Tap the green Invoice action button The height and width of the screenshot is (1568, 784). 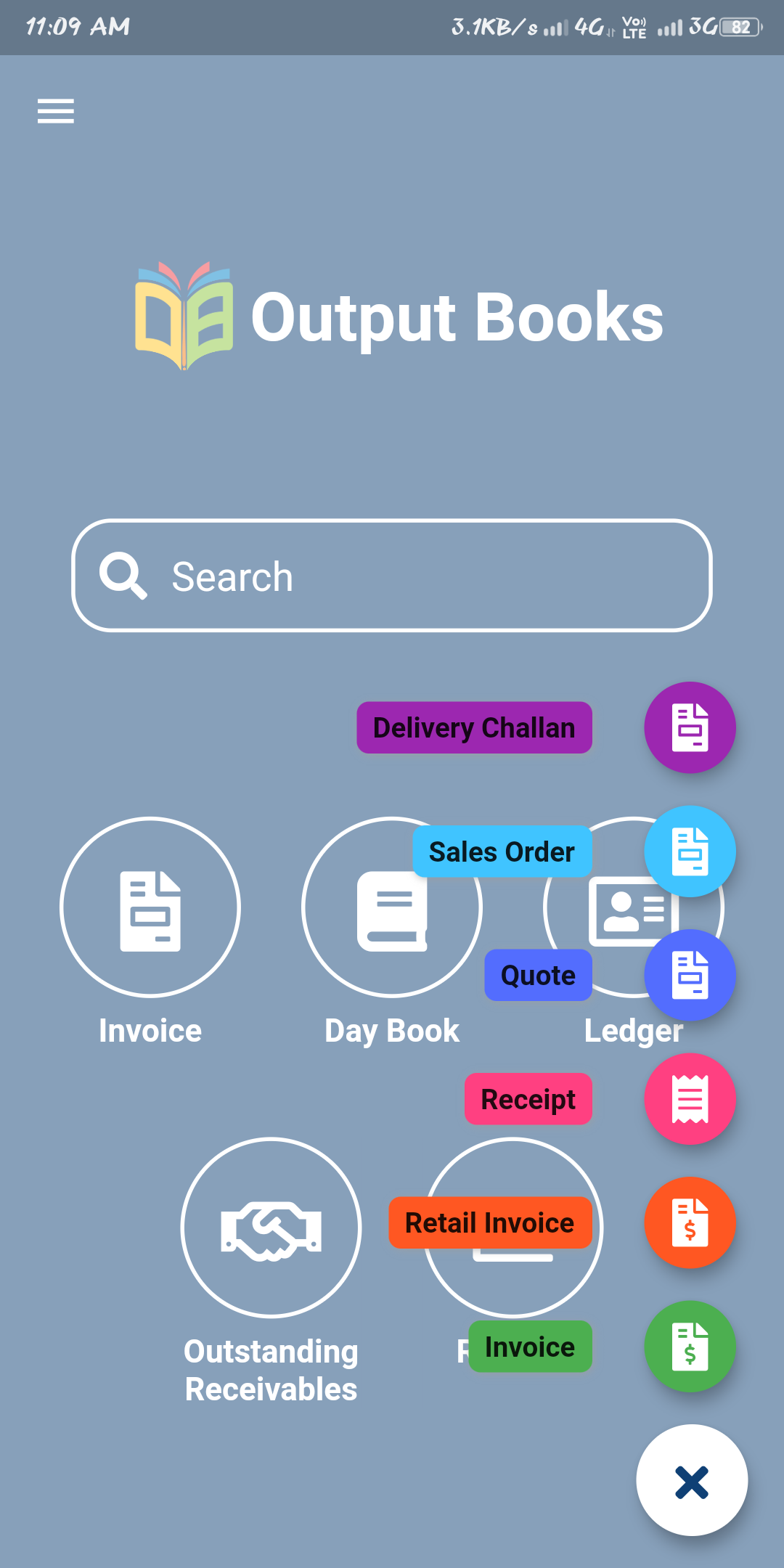click(x=690, y=1347)
